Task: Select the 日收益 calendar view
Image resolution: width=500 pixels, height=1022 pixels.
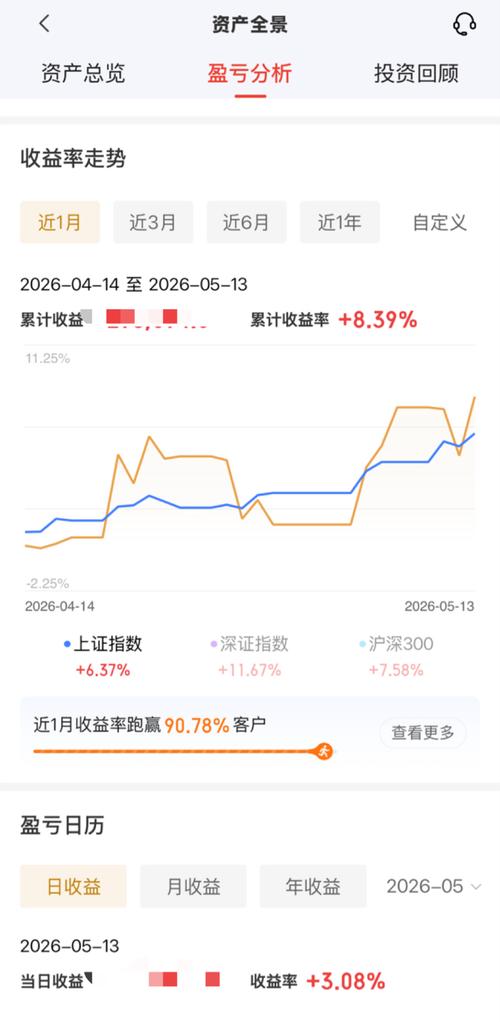Action: click(74, 886)
